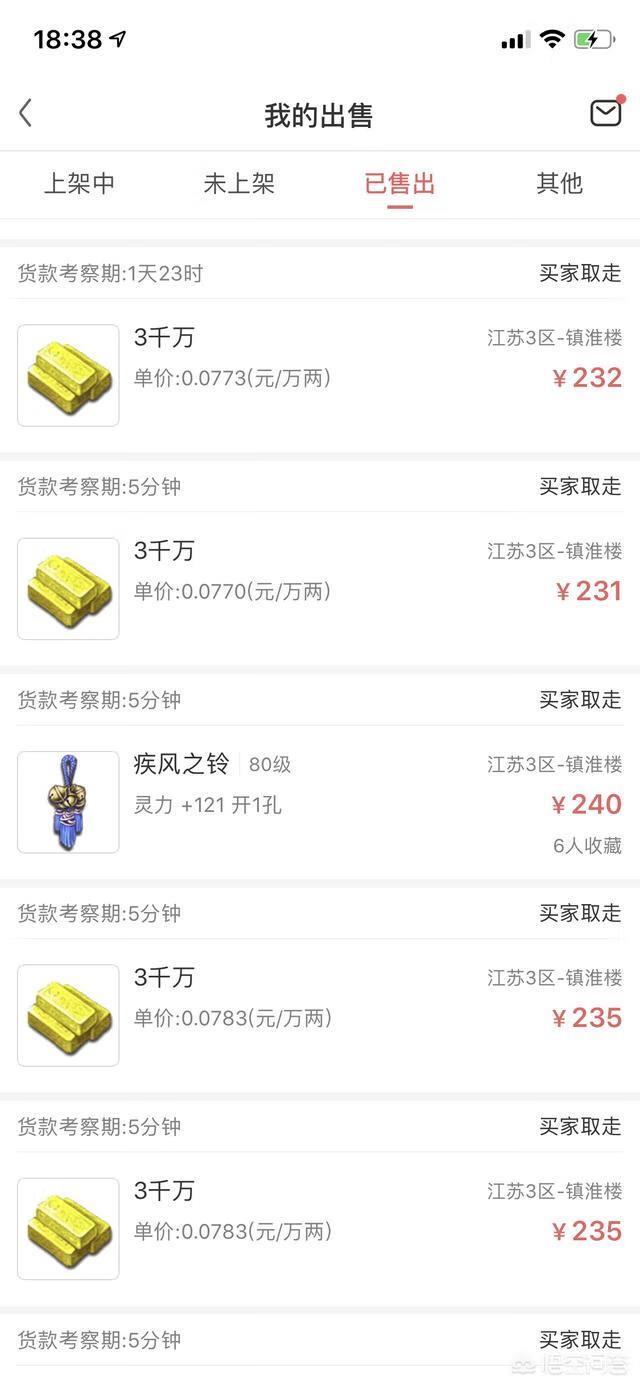The height and width of the screenshot is (1386, 640).
Task: Open the 3千万 order priced ¥232
Action: point(320,375)
